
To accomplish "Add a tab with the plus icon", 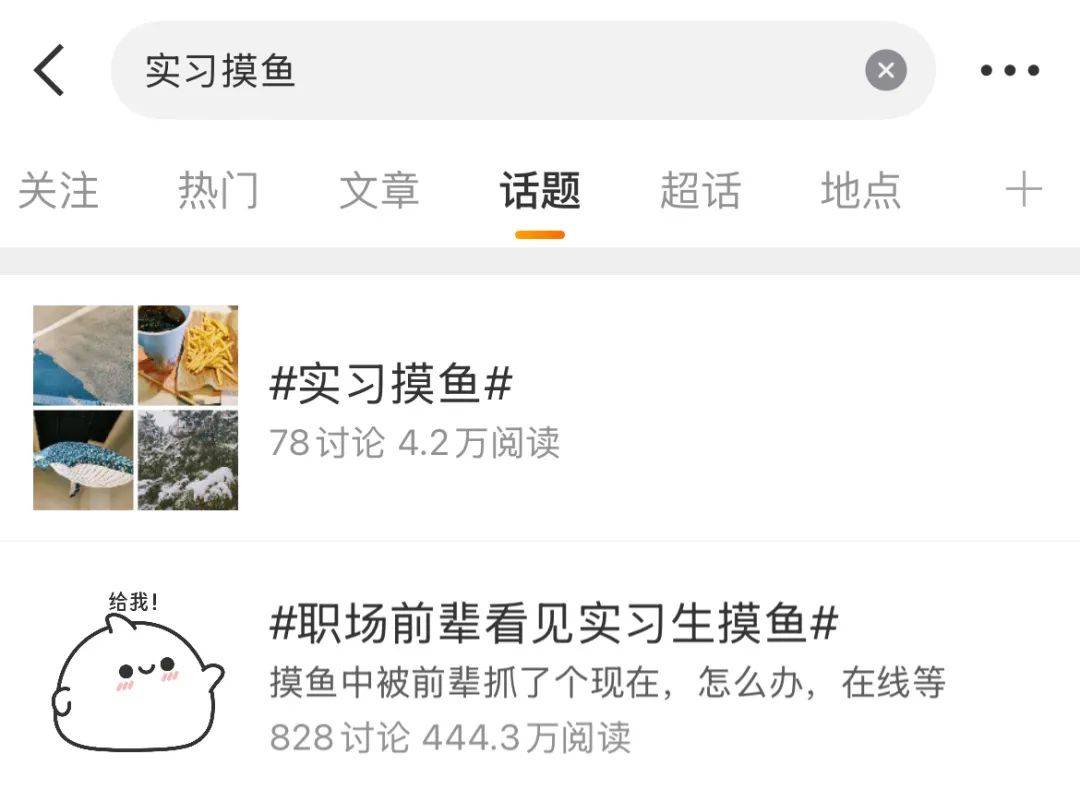I will 1023,189.
